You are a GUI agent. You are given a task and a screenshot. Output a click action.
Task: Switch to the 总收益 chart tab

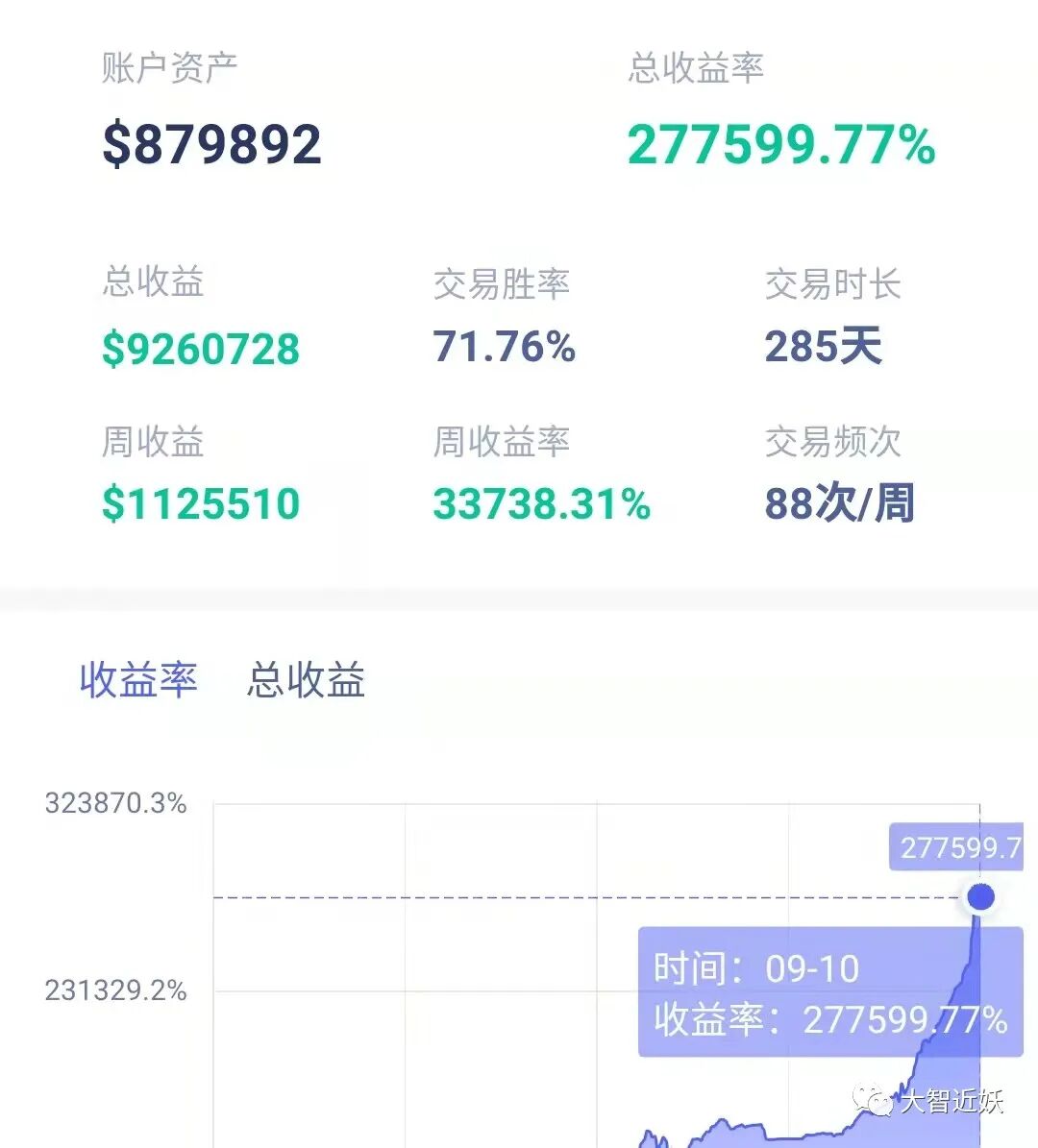tap(306, 679)
